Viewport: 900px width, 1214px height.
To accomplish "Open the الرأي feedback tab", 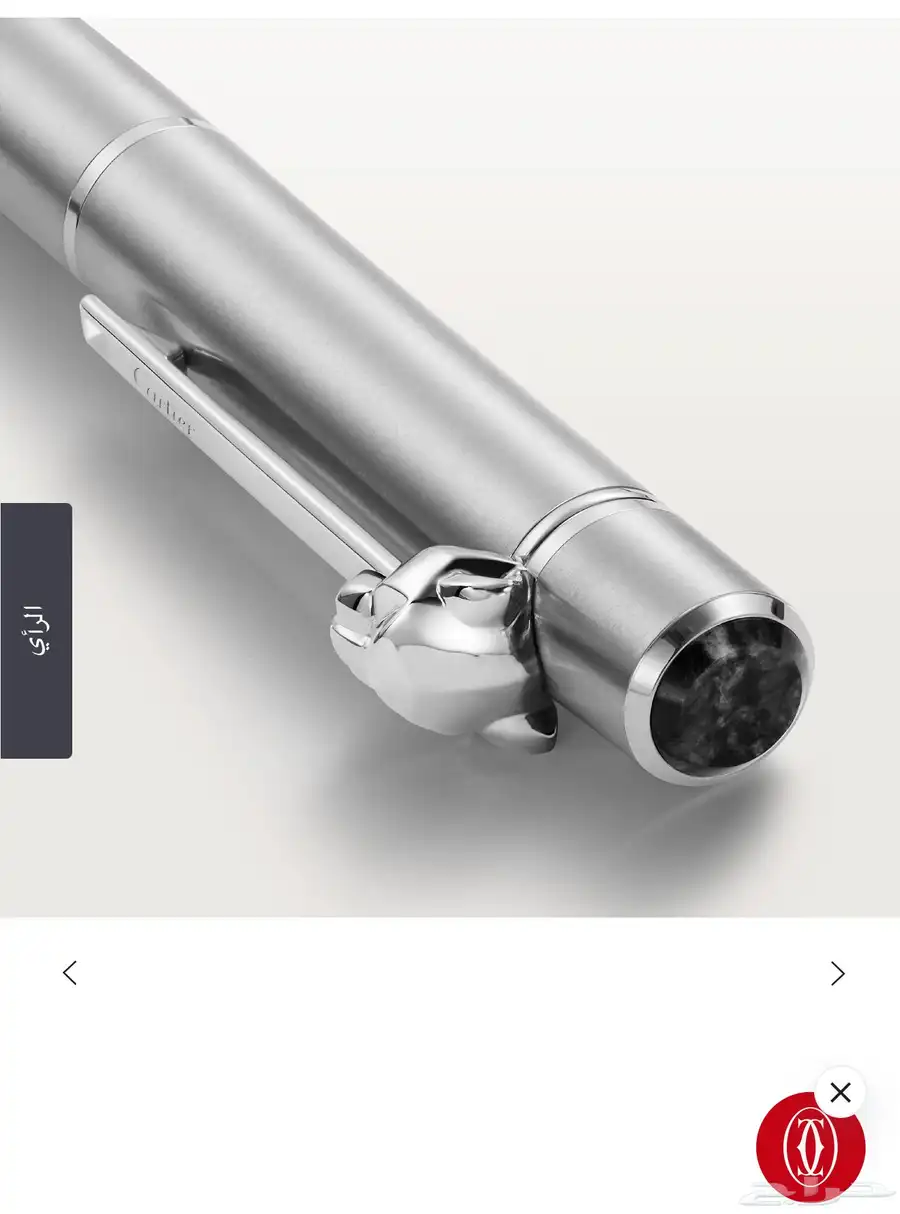I will click(36, 630).
